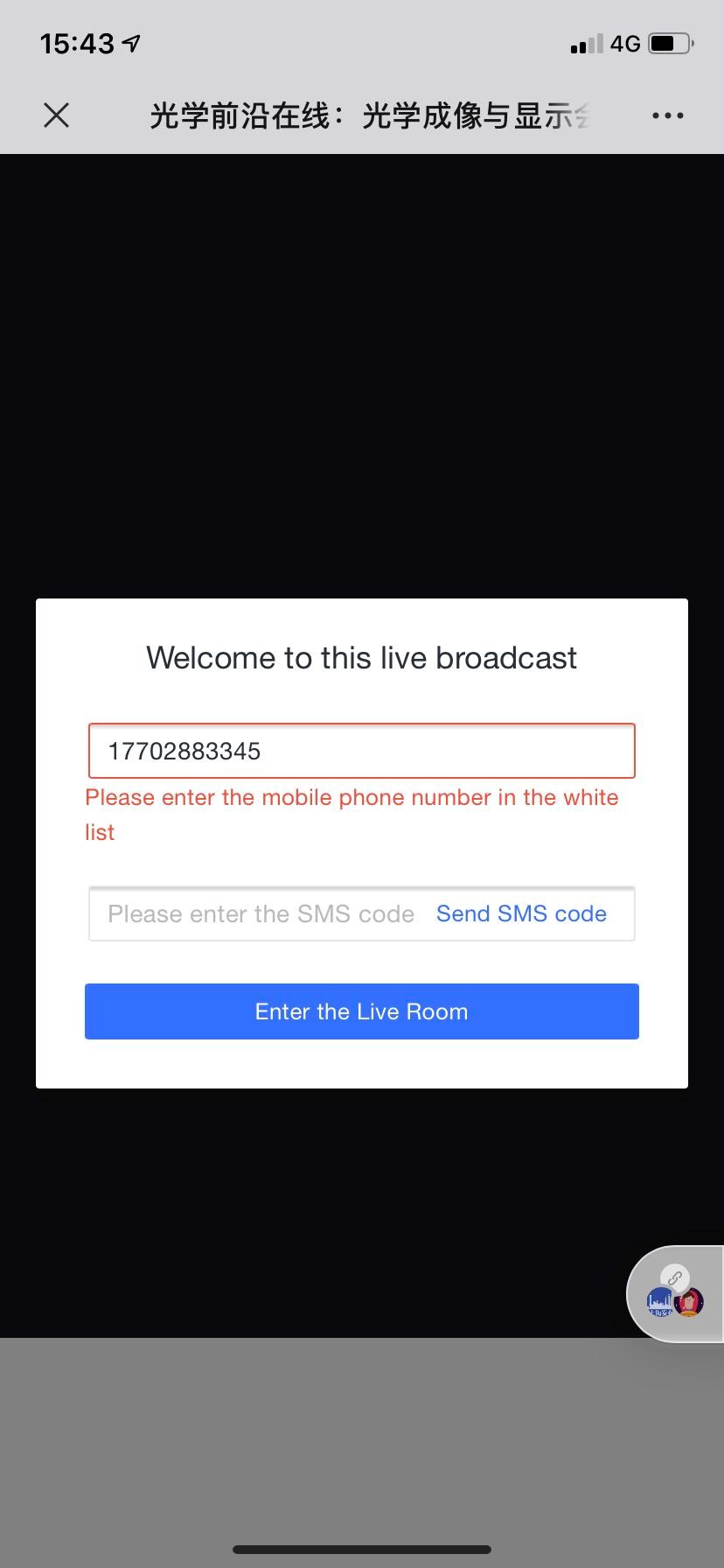Send SMS code to the phone
This screenshot has height=1568, width=724.
(x=521, y=913)
